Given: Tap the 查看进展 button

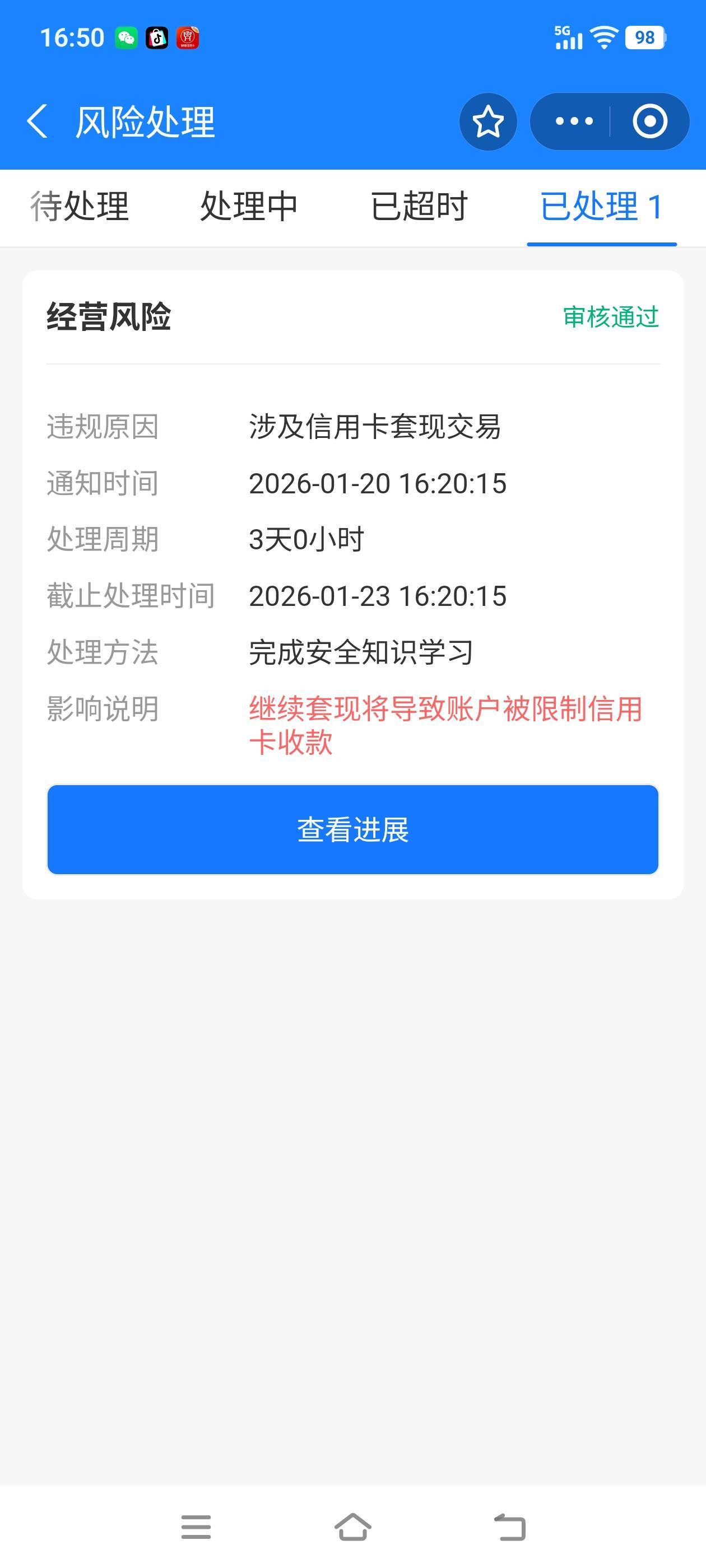Looking at the screenshot, I should 352,829.
